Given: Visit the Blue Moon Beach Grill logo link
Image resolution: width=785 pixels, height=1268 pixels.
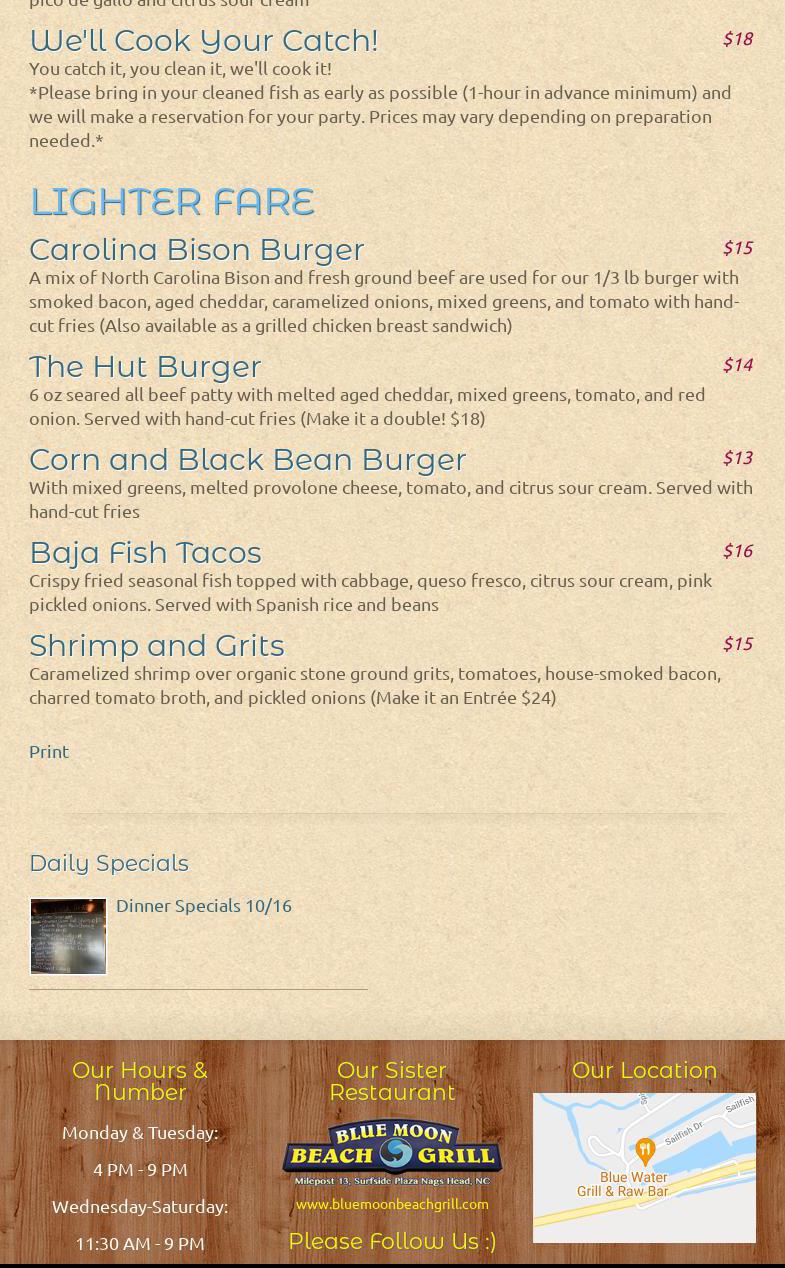Looking at the screenshot, I should (392, 1152).
